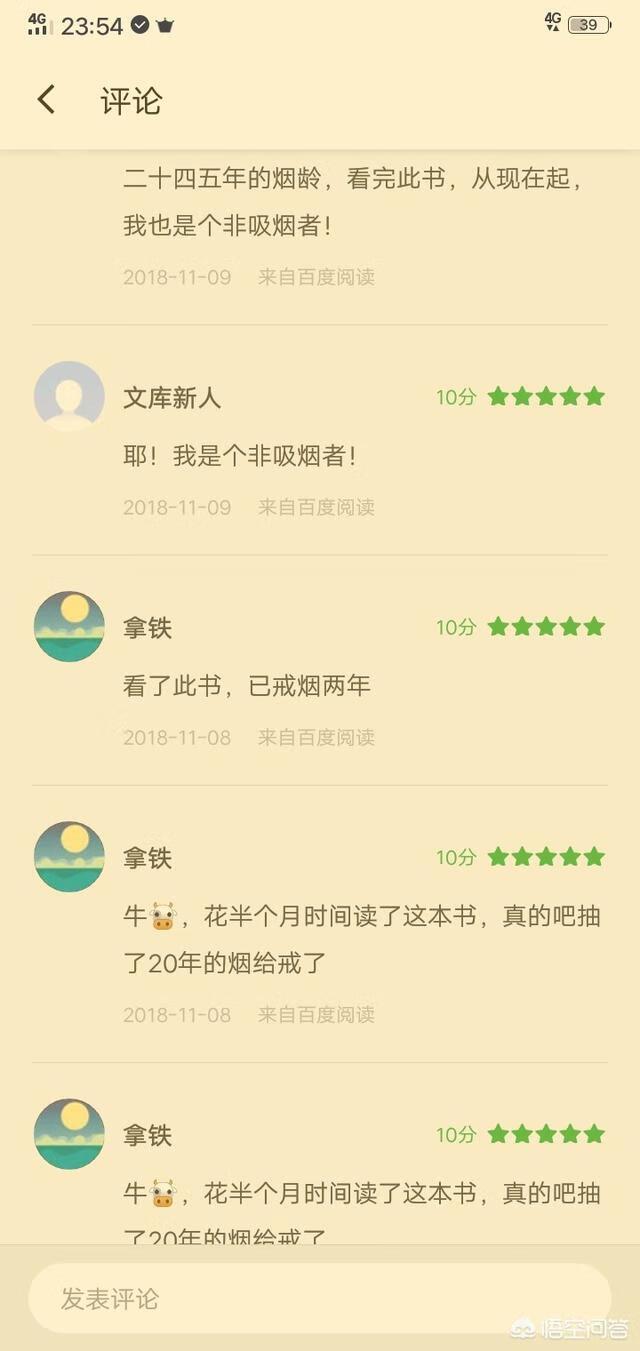Go back from the 评论 page
Viewport: 640px width, 1351px height.
(x=46, y=100)
